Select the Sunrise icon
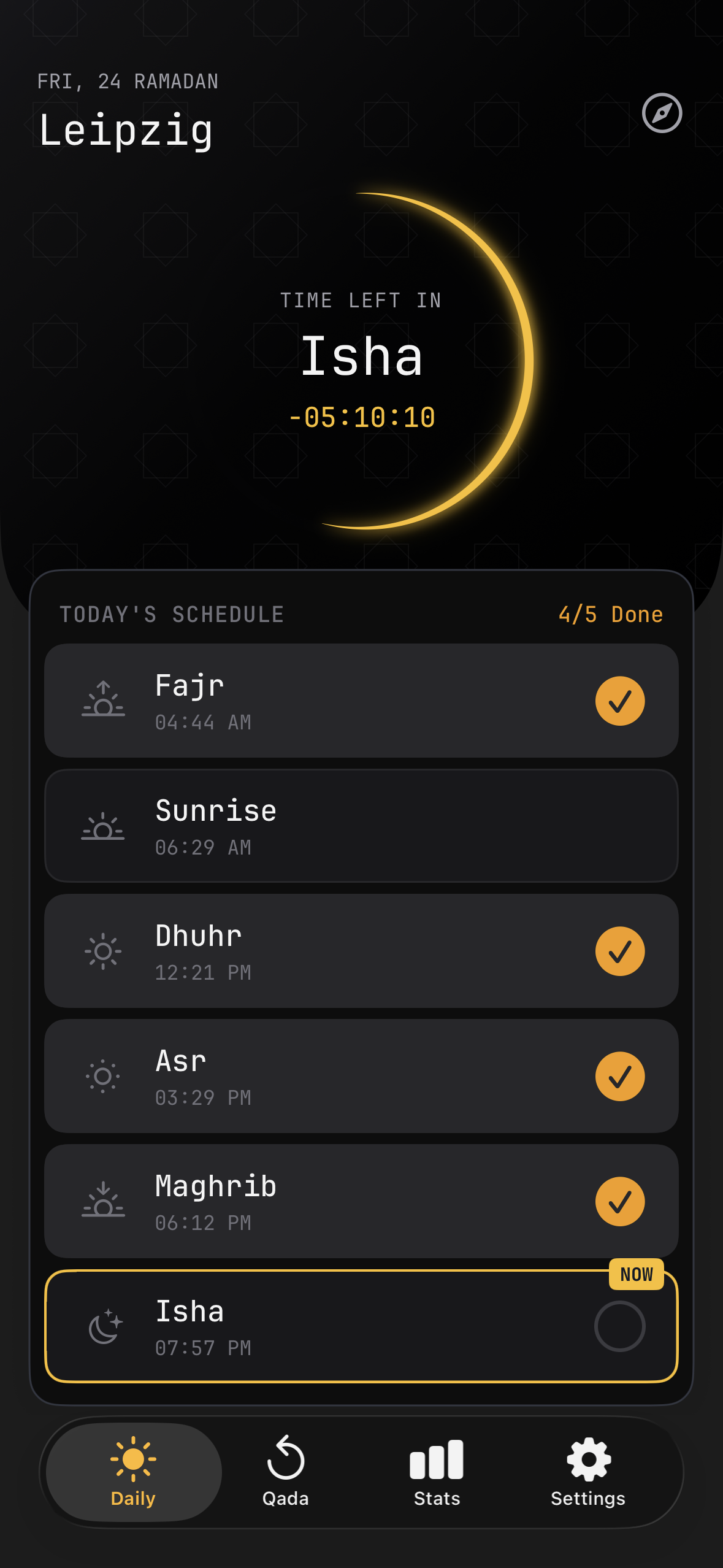The width and height of the screenshot is (723, 1568). (x=104, y=827)
